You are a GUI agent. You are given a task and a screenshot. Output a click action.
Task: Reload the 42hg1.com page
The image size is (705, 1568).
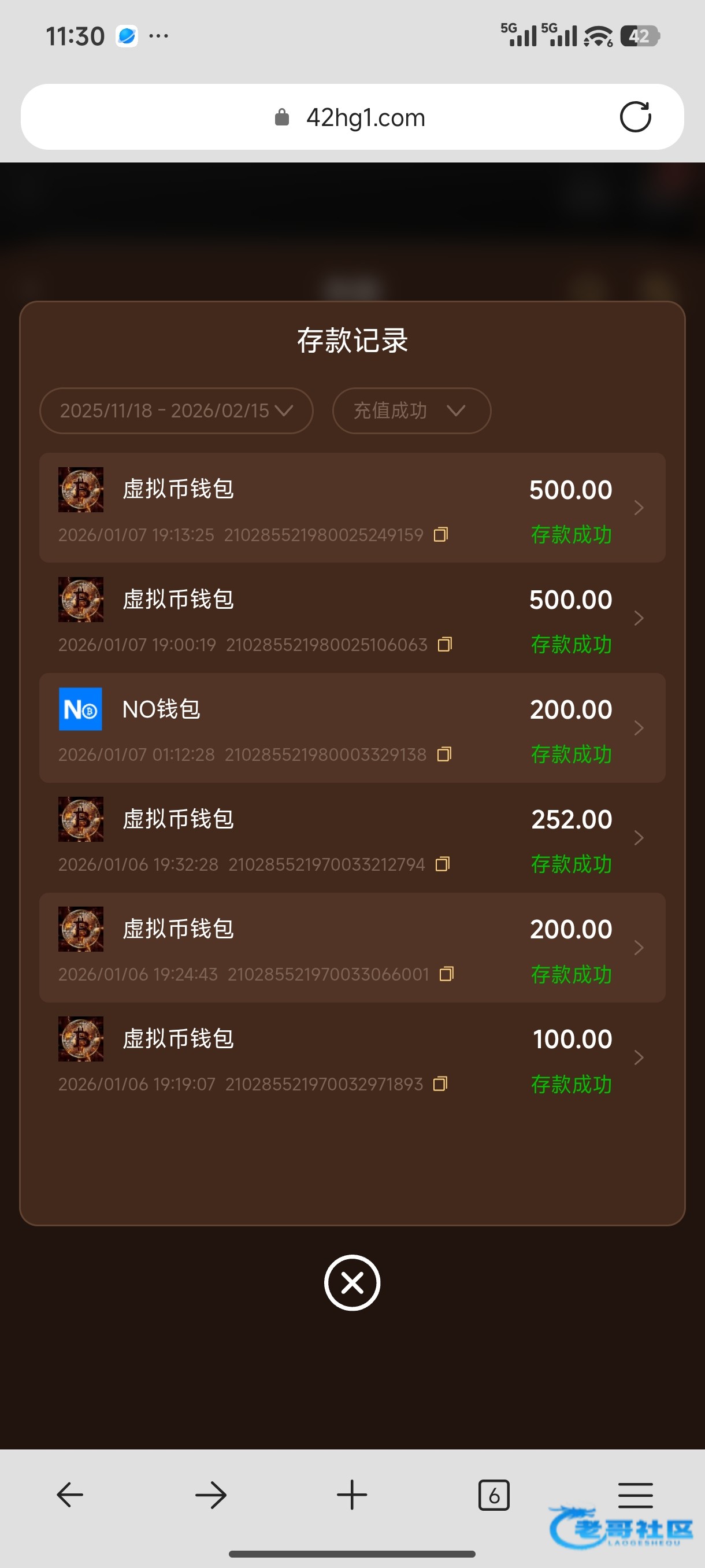click(635, 117)
